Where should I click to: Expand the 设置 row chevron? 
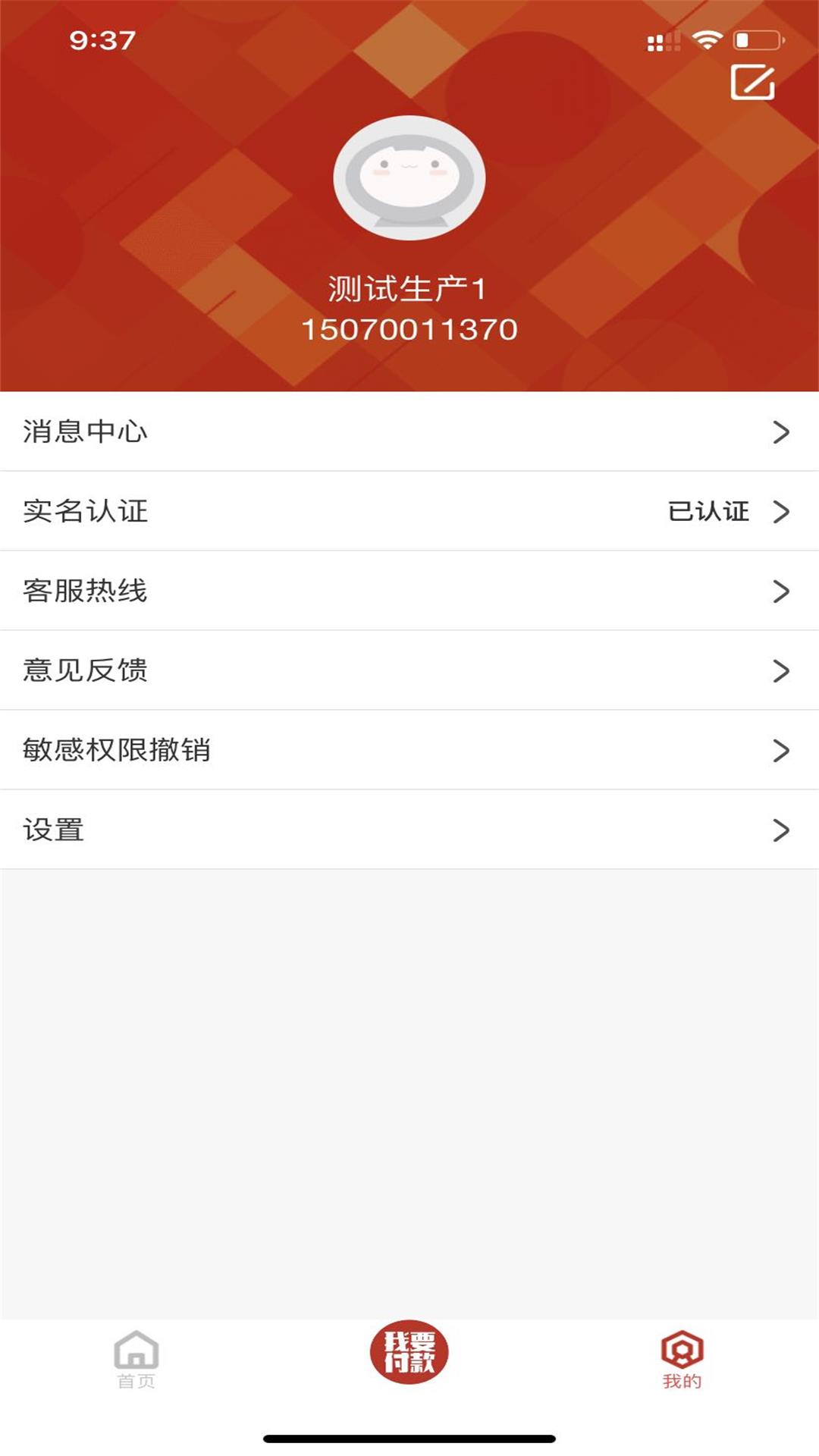[780, 830]
